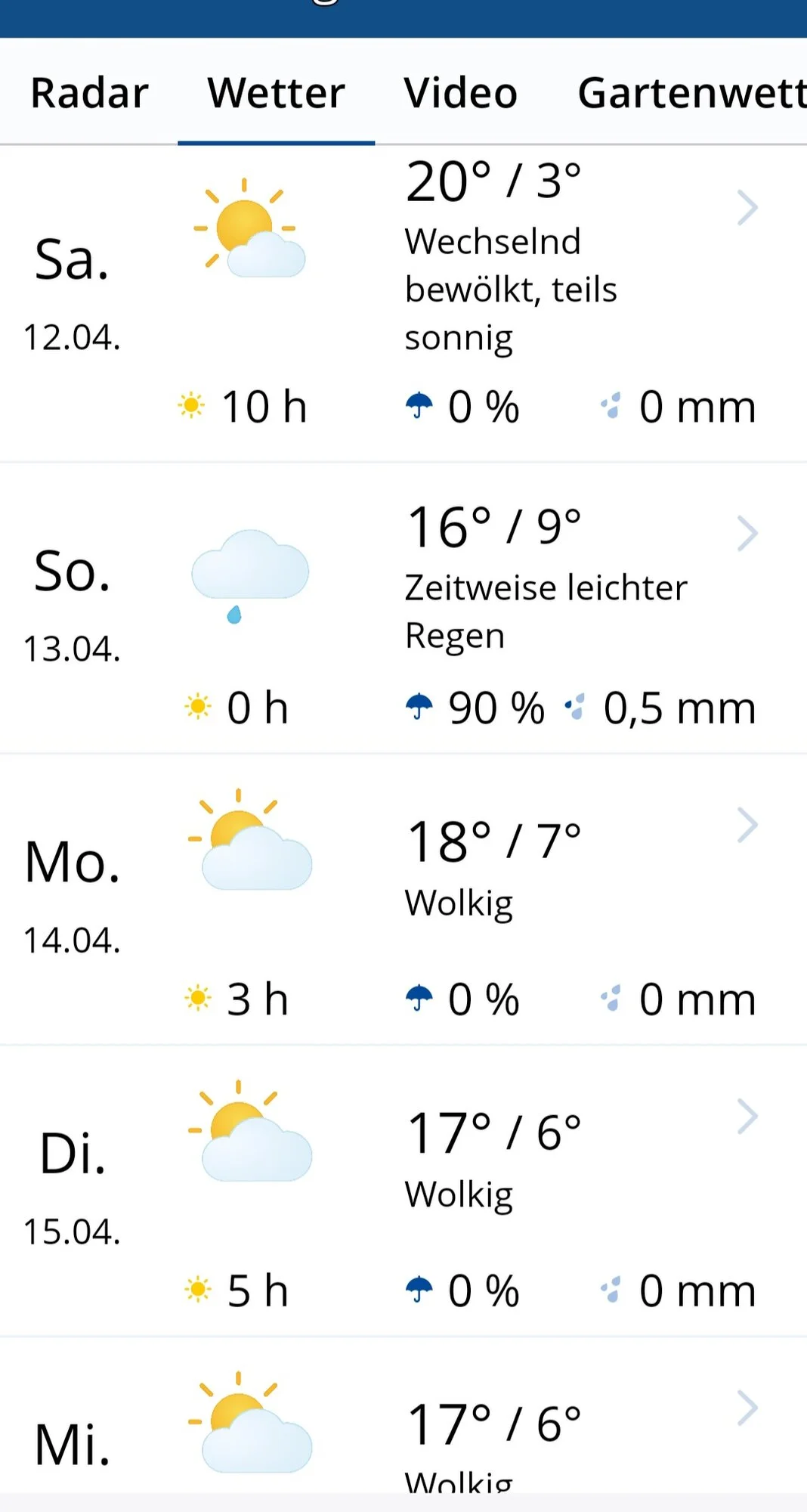This screenshot has width=807, height=1512.
Task: Go to the Gartenwetter tab
Action: (691, 93)
